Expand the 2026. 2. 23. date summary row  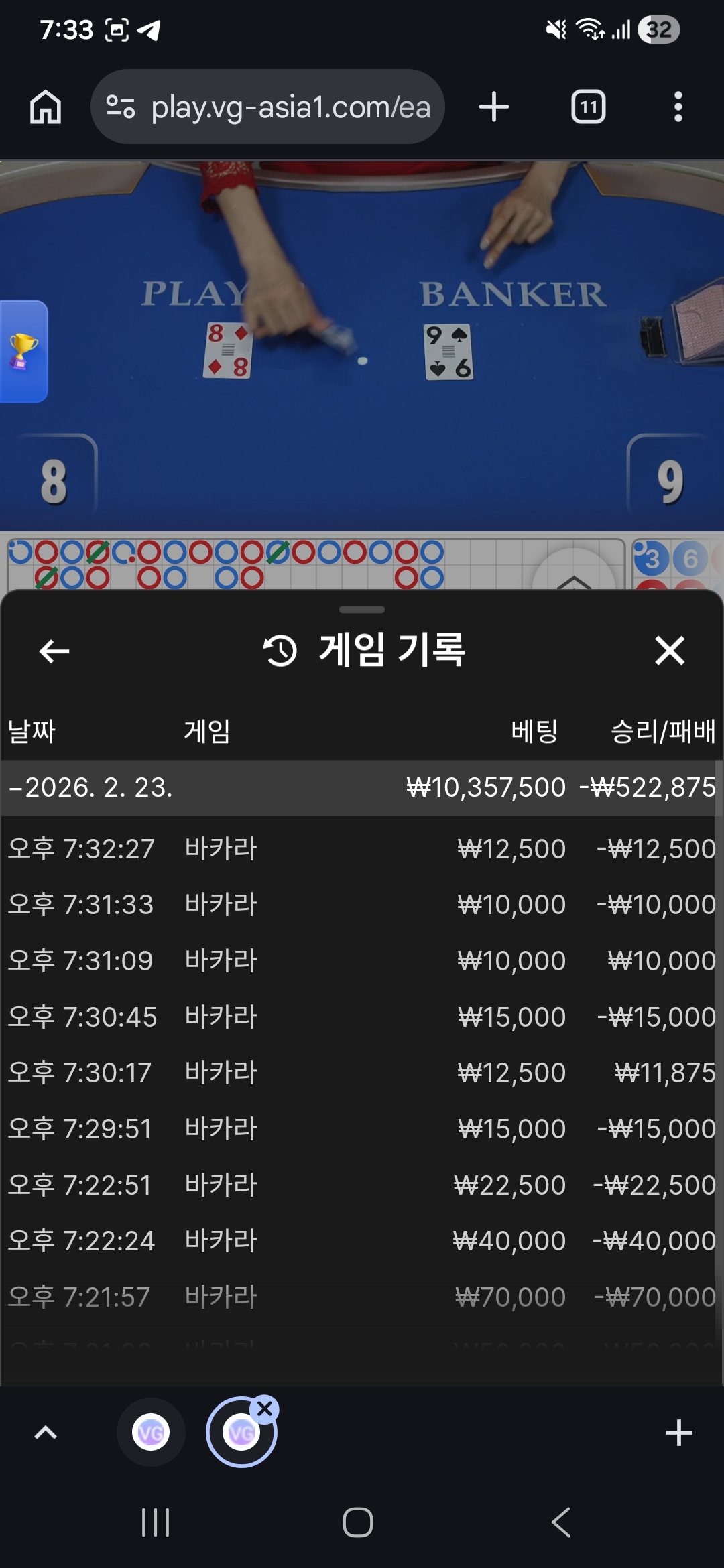click(x=362, y=787)
